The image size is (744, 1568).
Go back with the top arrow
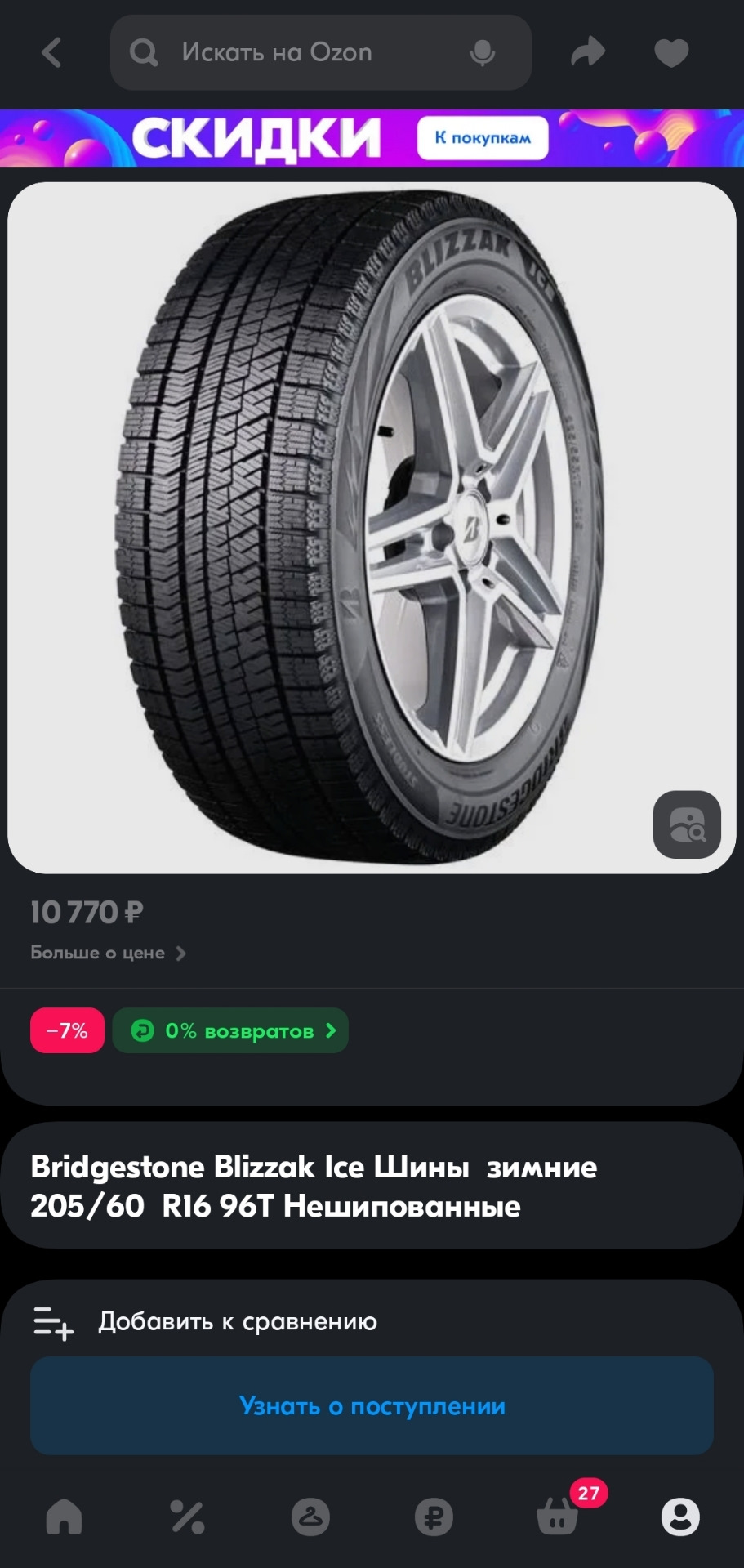point(51,53)
